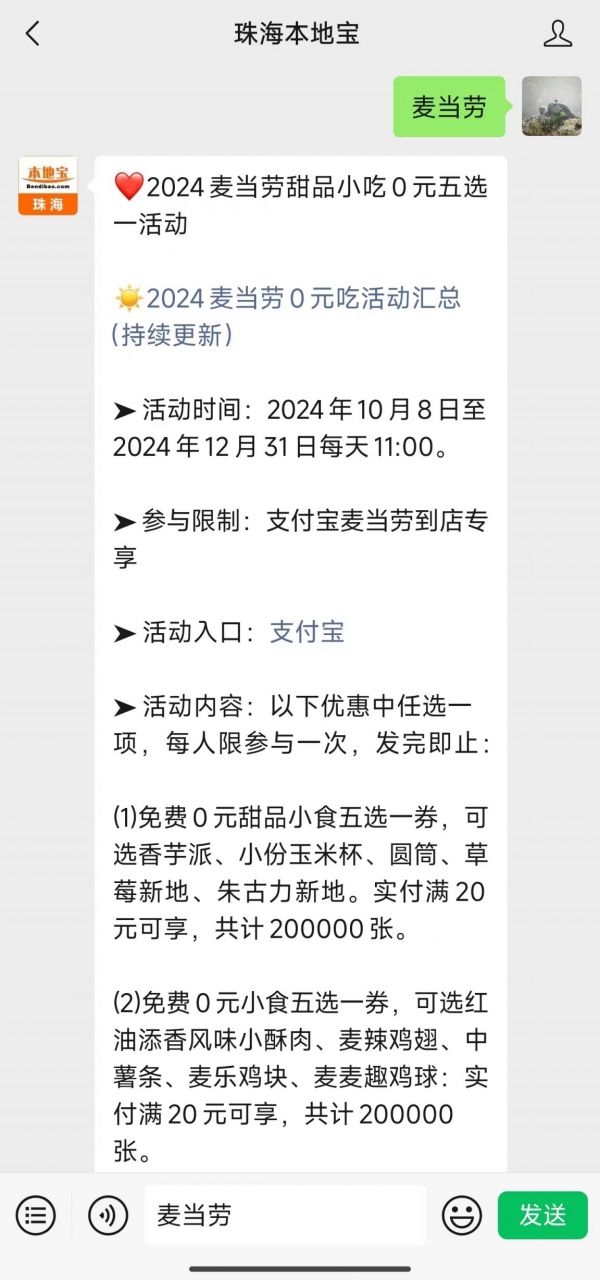Switch to voice input mode
The image size is (600, 1280).
(108, 1215)
